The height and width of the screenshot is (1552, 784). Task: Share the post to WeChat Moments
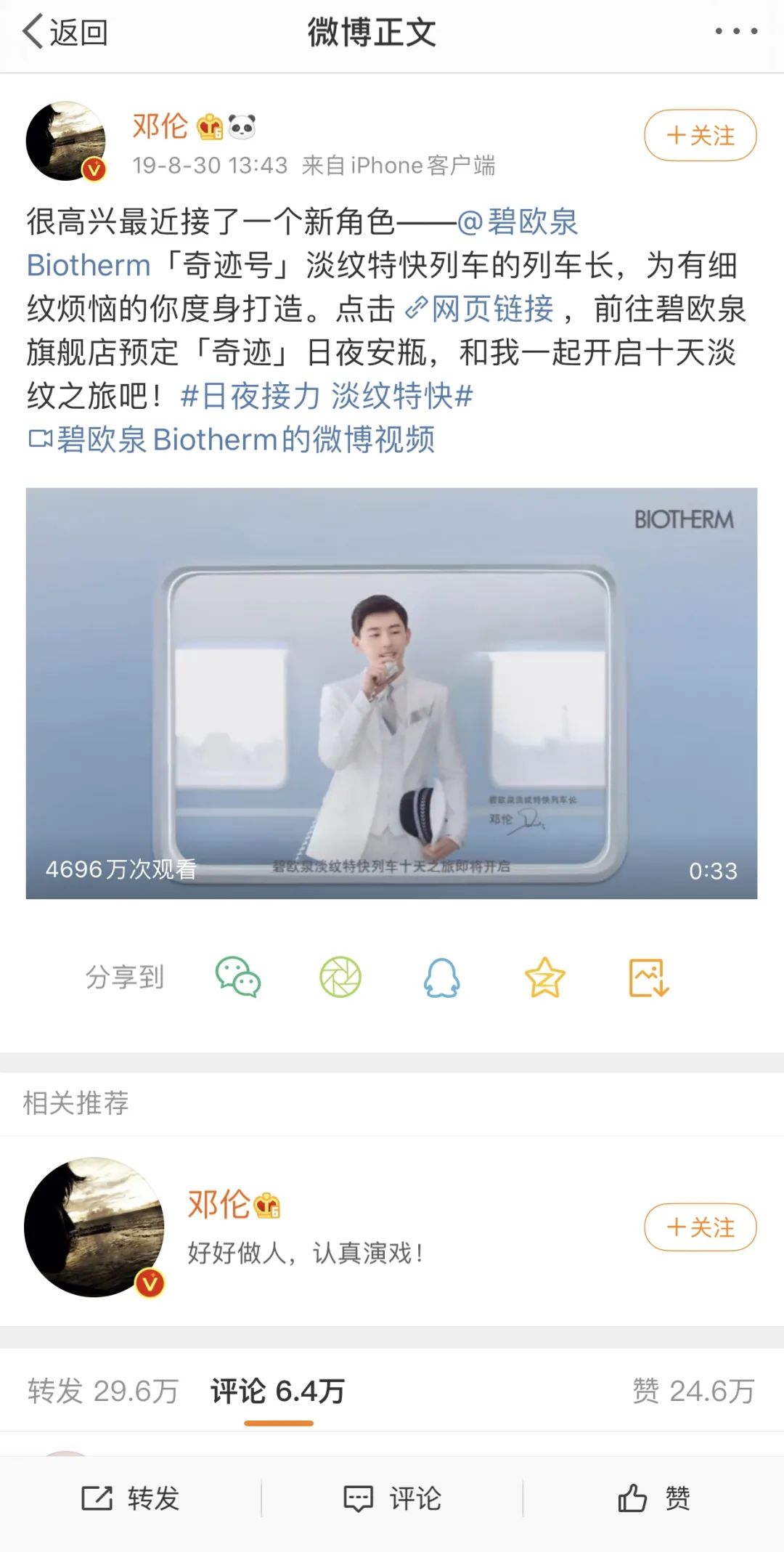click(x=340, y=977)
